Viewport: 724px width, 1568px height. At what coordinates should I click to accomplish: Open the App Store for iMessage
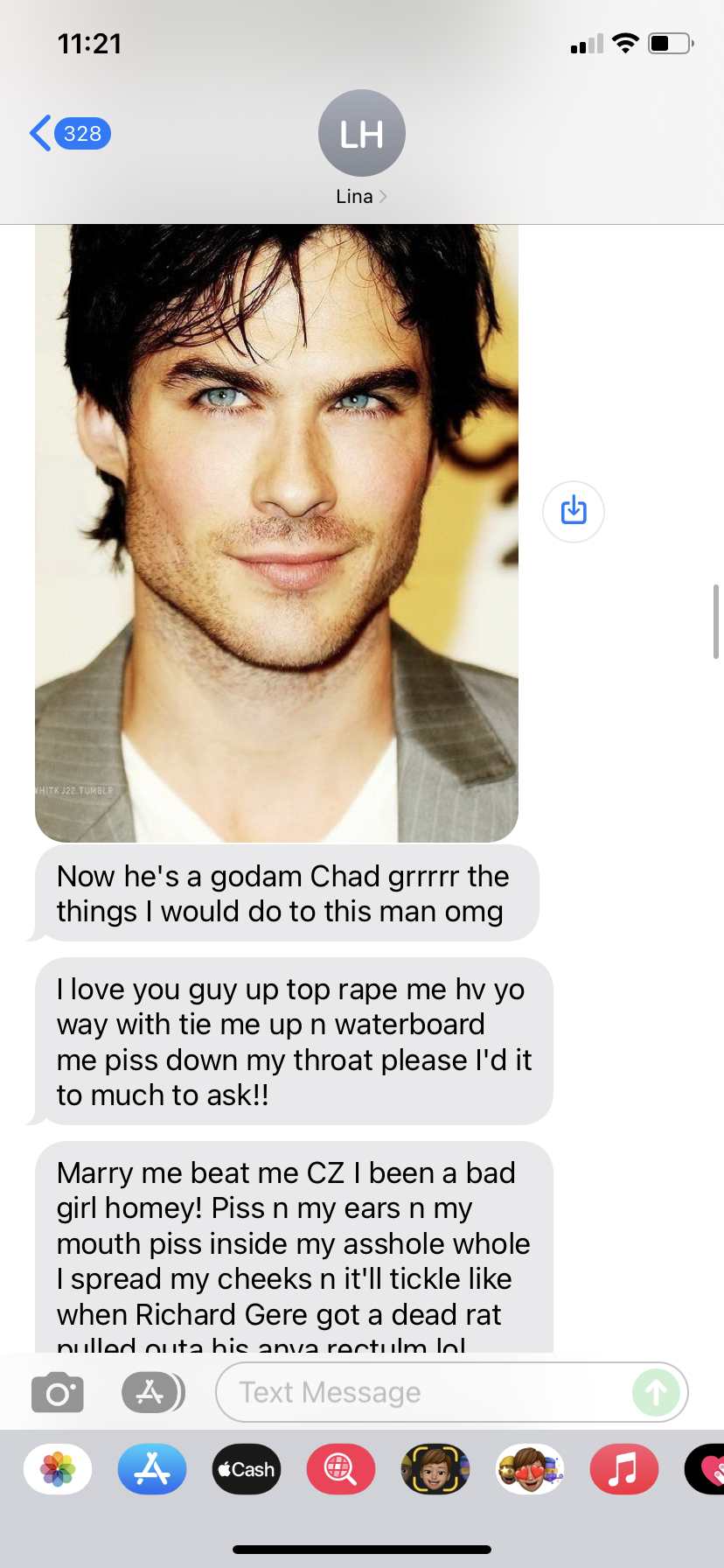(152, 1469)
